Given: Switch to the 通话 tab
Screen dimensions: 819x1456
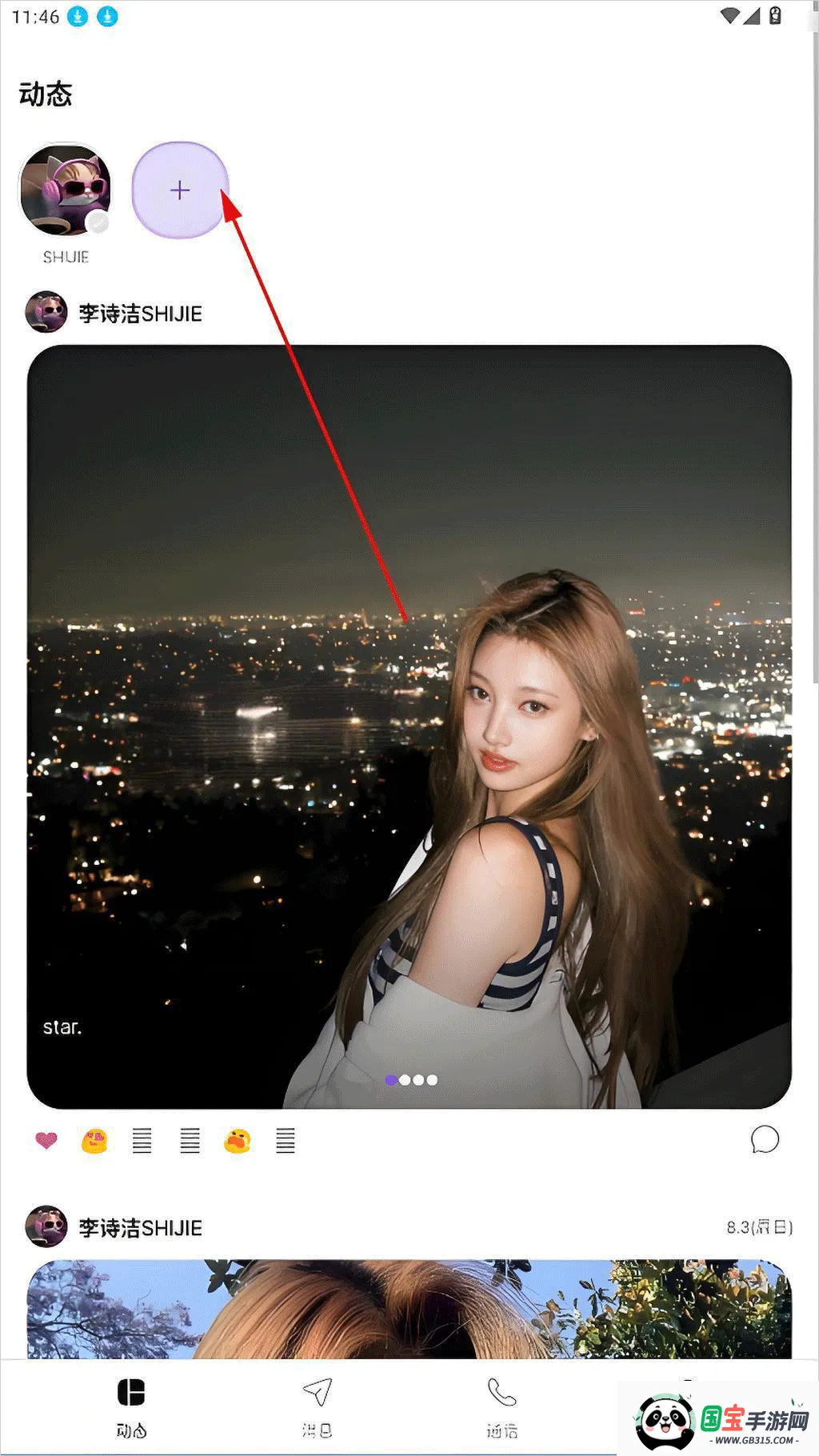Looking at the screenshot, I should pos(502,1407).
